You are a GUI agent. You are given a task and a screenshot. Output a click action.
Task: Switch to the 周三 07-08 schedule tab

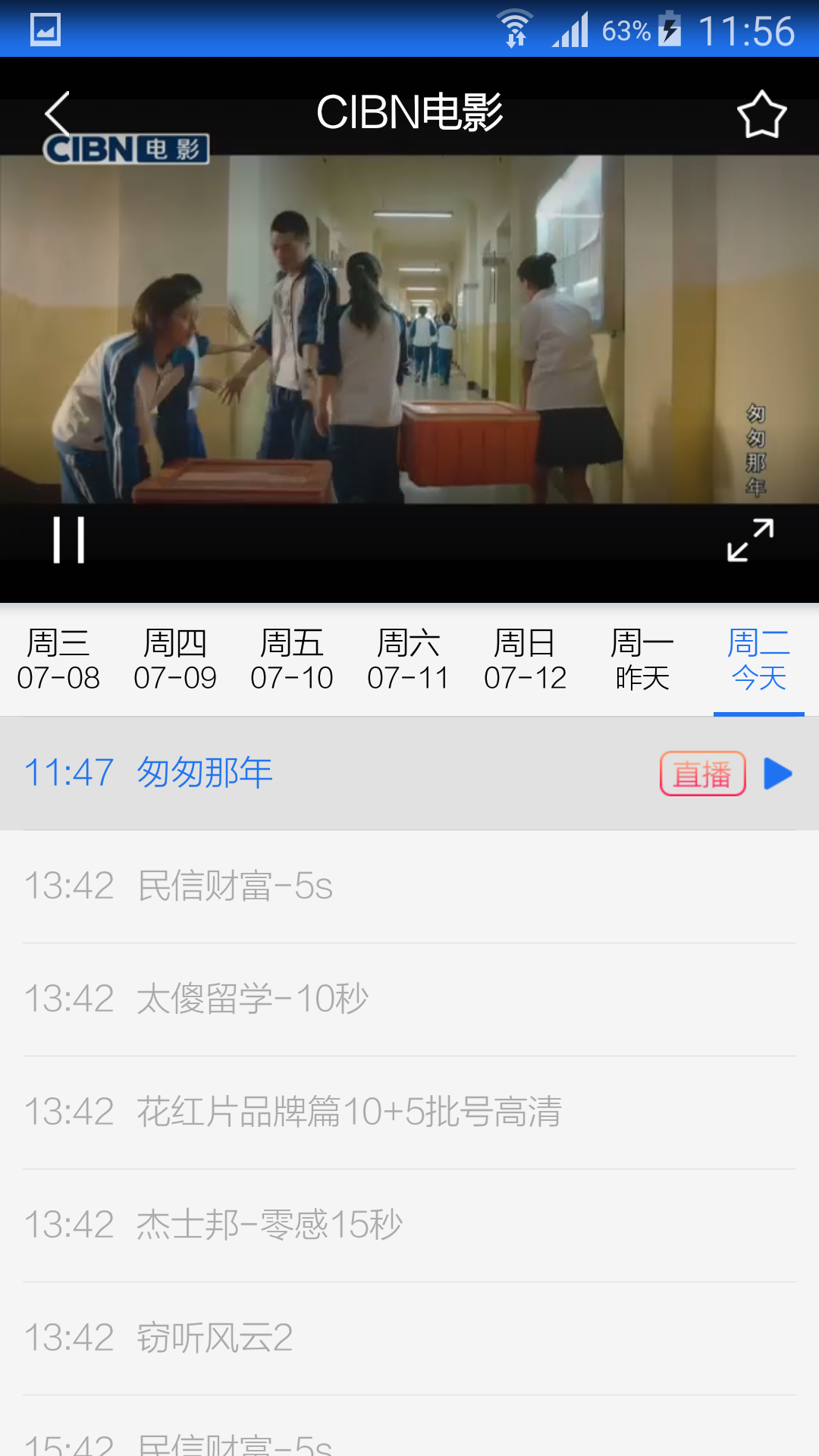point(58,660)
